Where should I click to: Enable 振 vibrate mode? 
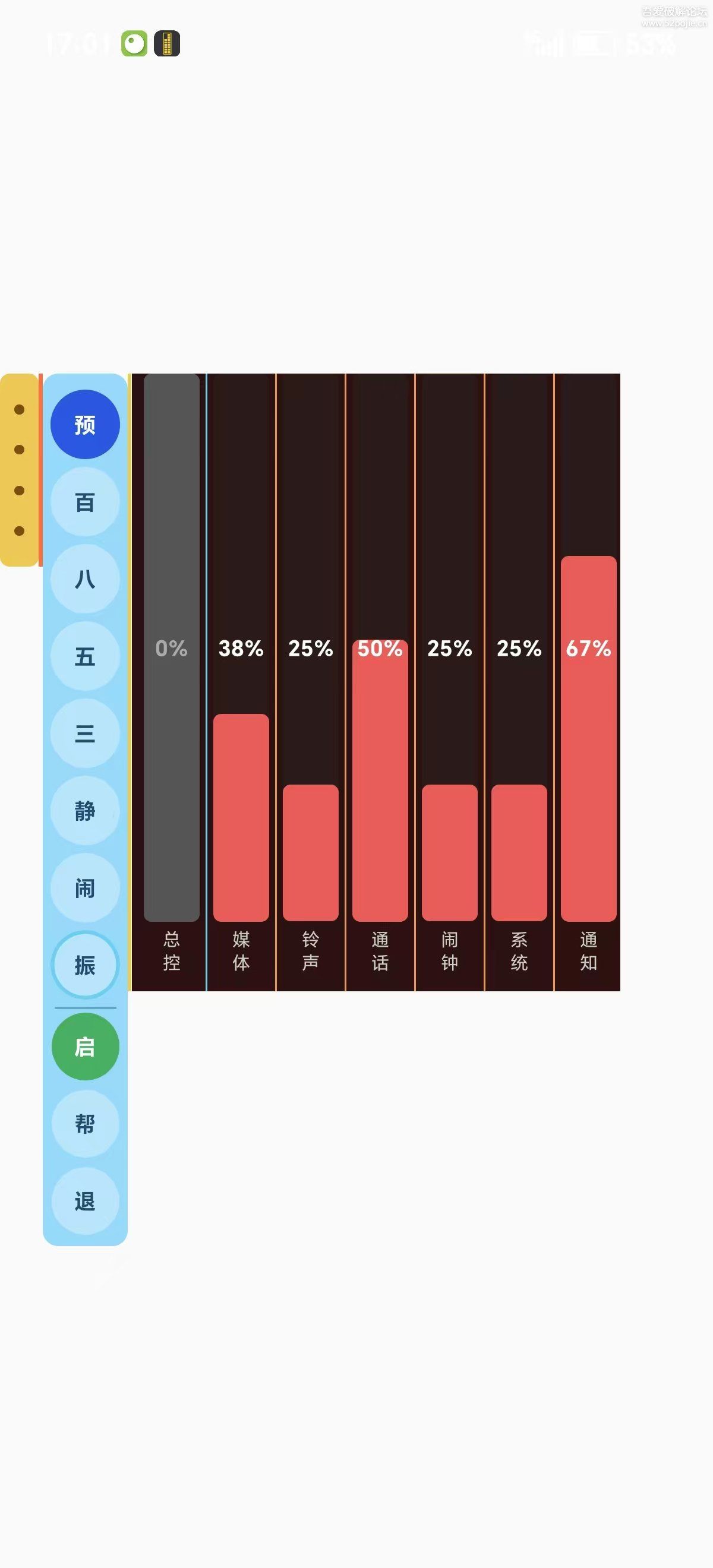pyautogui.click(x=84, y=965)
